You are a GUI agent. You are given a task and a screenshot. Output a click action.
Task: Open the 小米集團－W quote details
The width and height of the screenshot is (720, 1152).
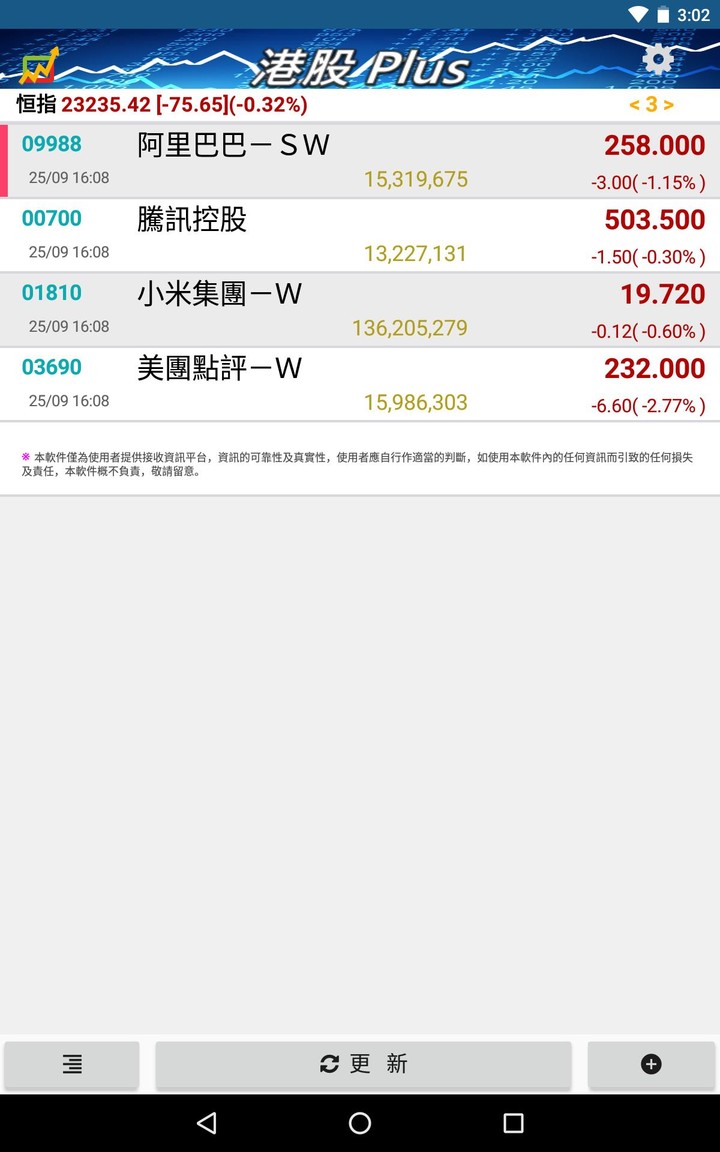click(x=360, y=308)
